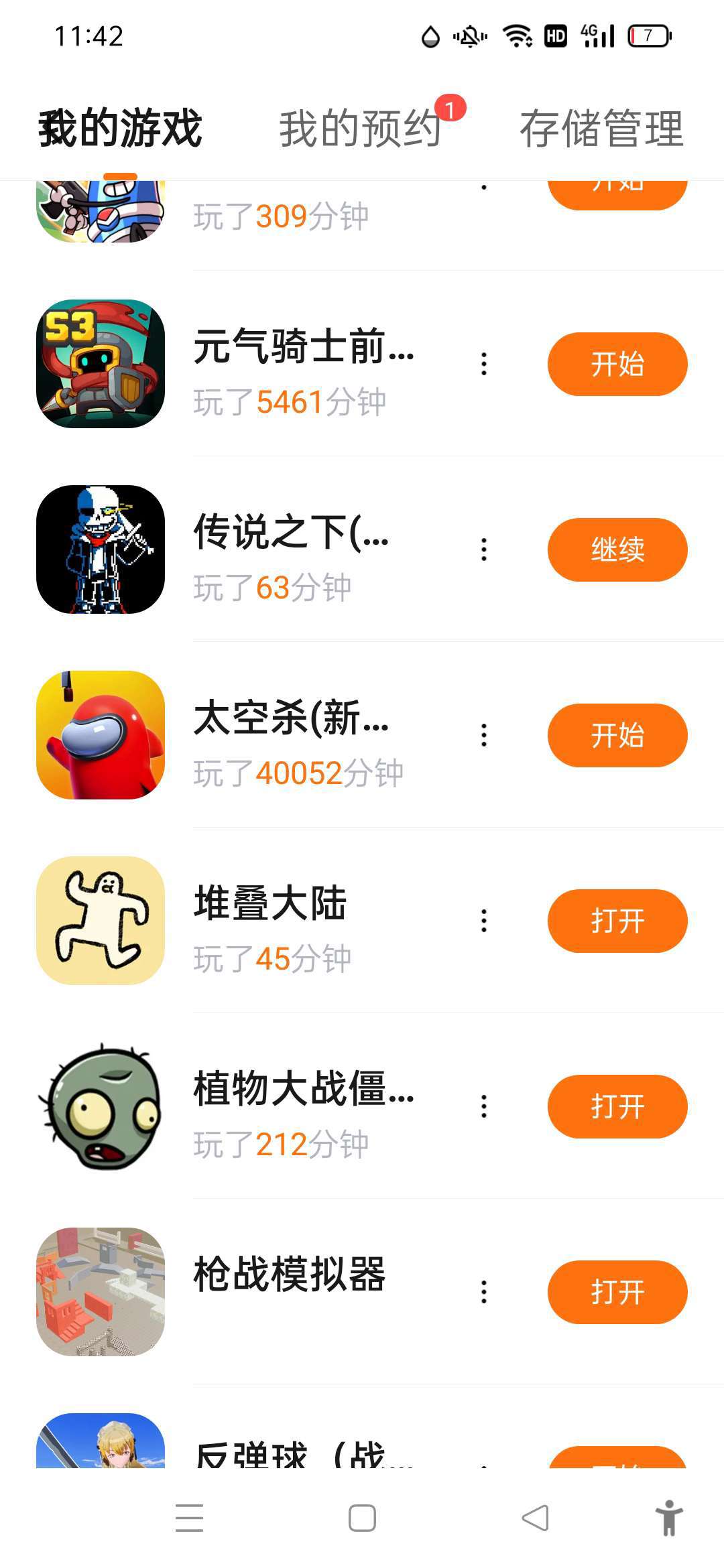Screen dimensions: 724x1568
Task: Show the overflow menu for 传说之下
Action: pyautogui.click(x=484, y=549)
